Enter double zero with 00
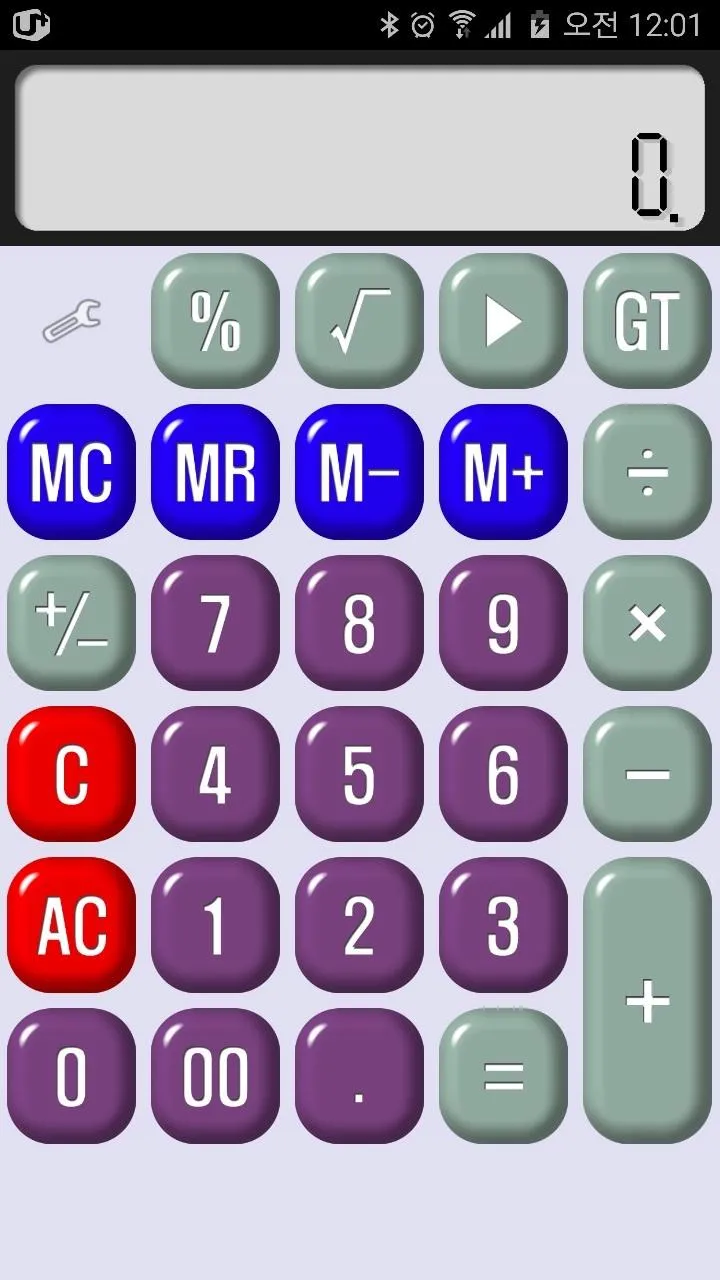This screenshot has width=720, height=1280. tap(215, 1076)
